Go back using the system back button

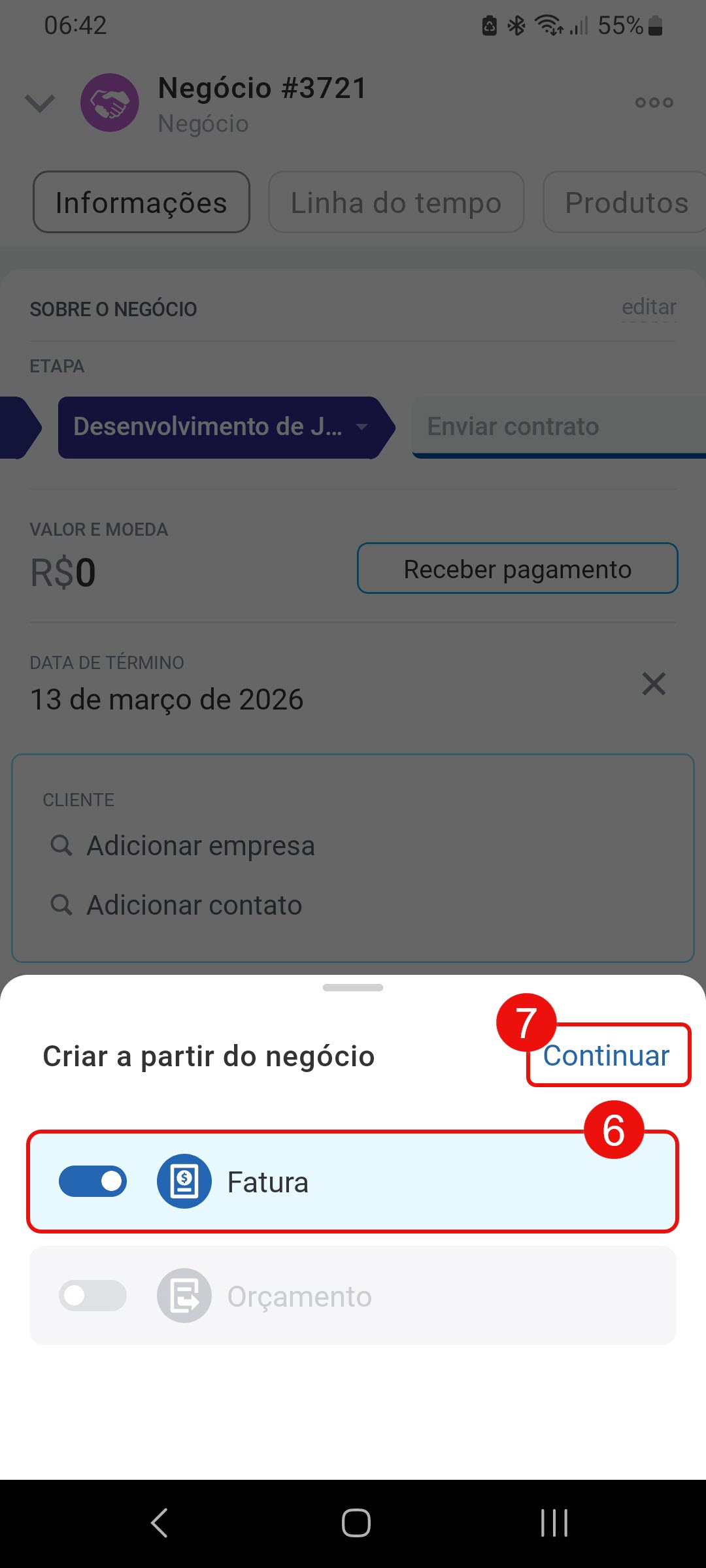click(x=160, y=1523)
